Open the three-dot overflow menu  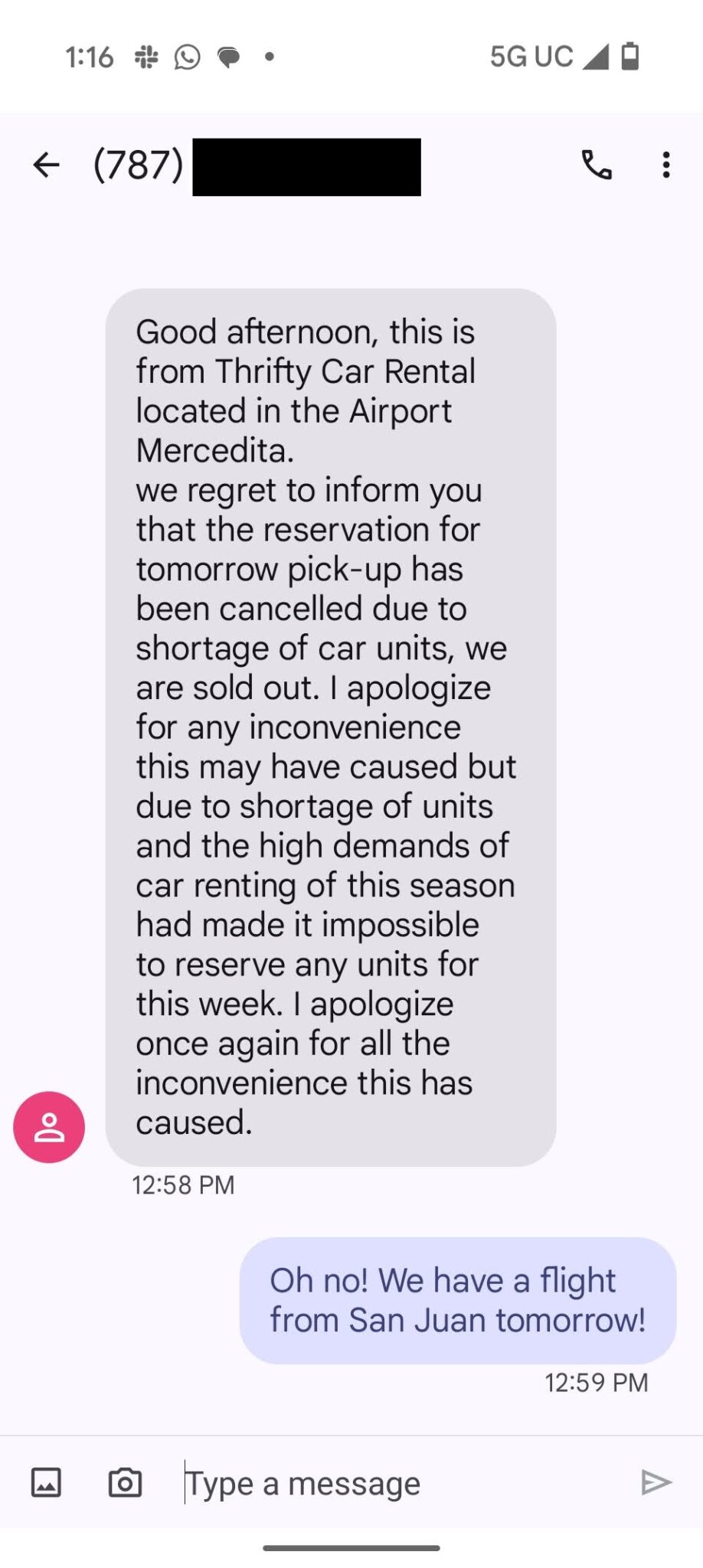(x=666, y=165)
